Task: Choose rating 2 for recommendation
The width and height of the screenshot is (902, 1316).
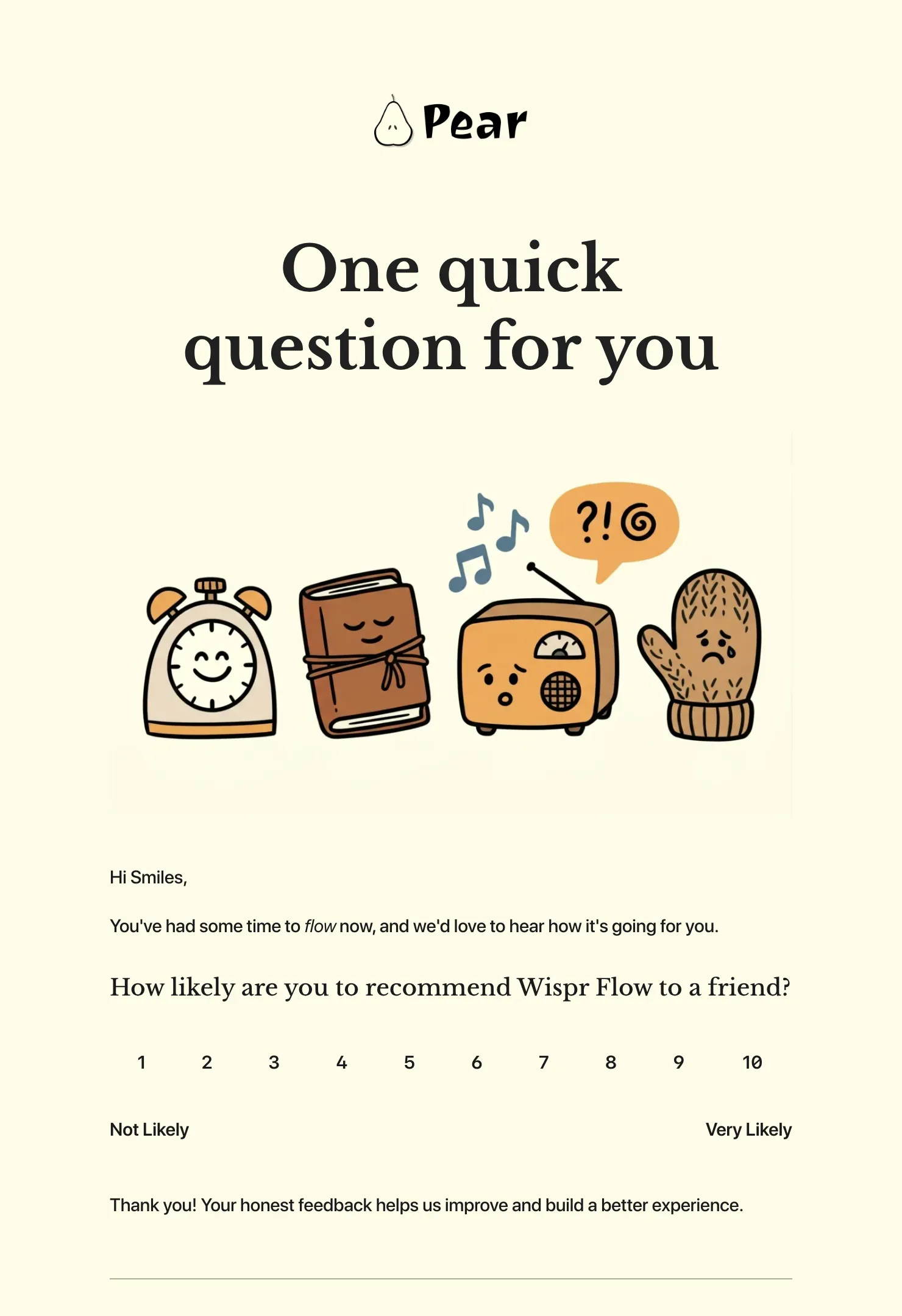Action: (207, 1063)
